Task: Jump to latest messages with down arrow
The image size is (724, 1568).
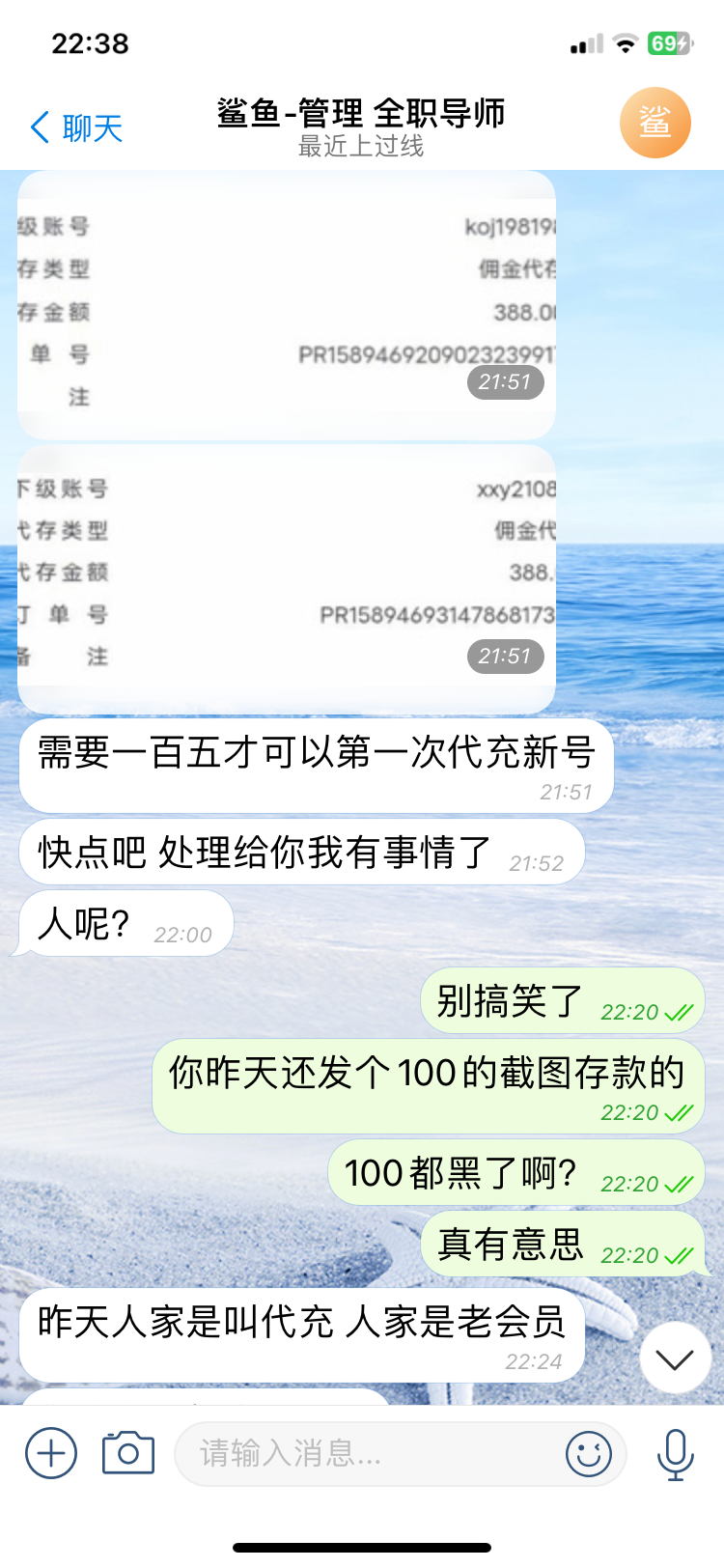Action: tap(674, 1358)
